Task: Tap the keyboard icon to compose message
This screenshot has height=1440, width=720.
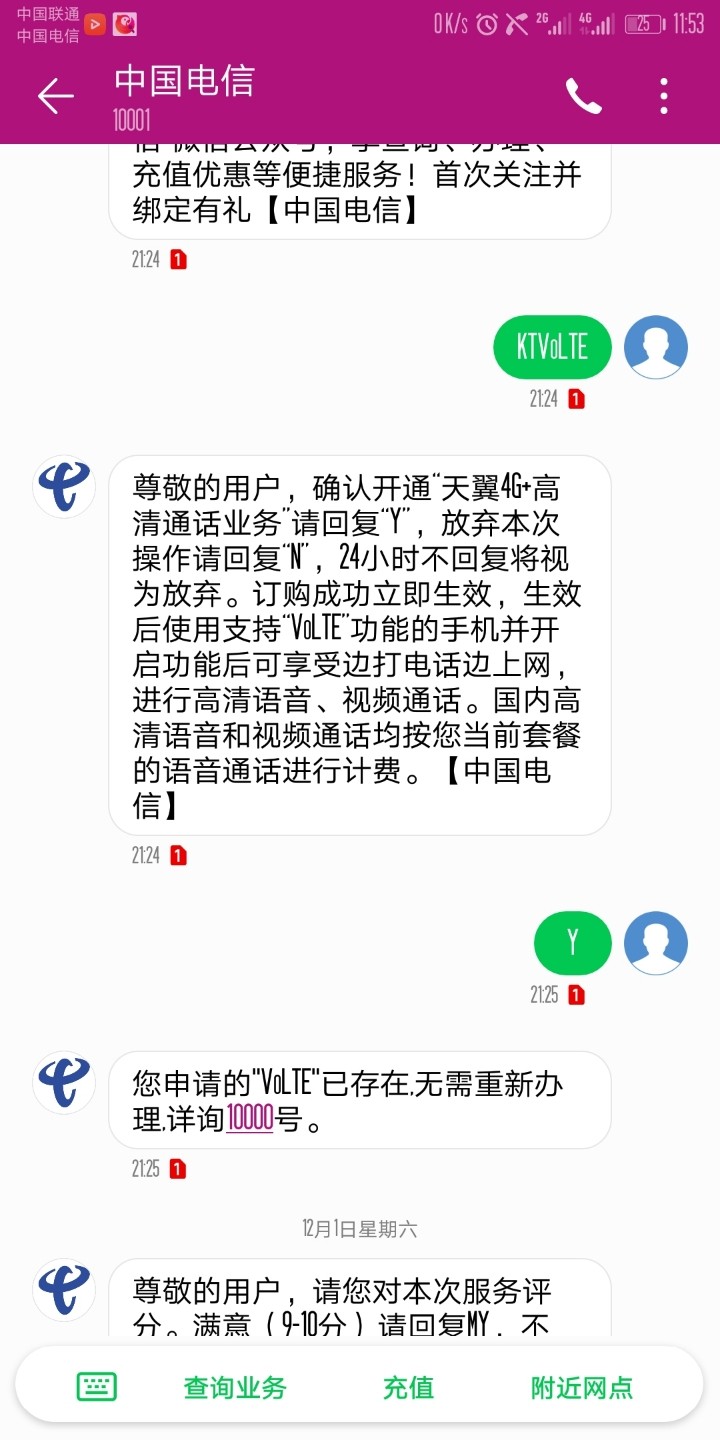Action: click(x=96, y=1386)
